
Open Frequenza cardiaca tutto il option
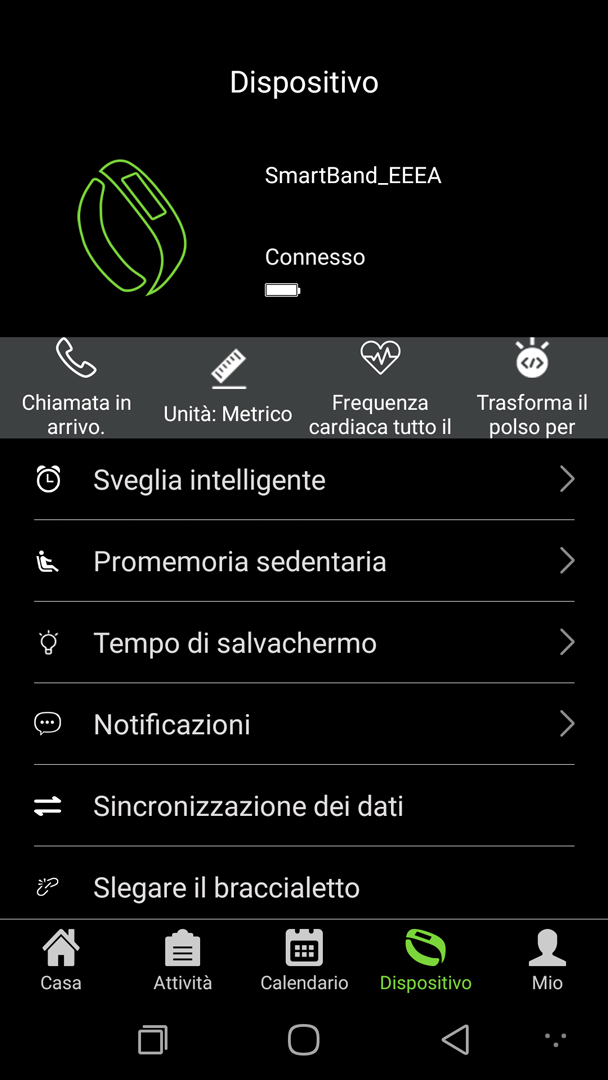(380, 387)
